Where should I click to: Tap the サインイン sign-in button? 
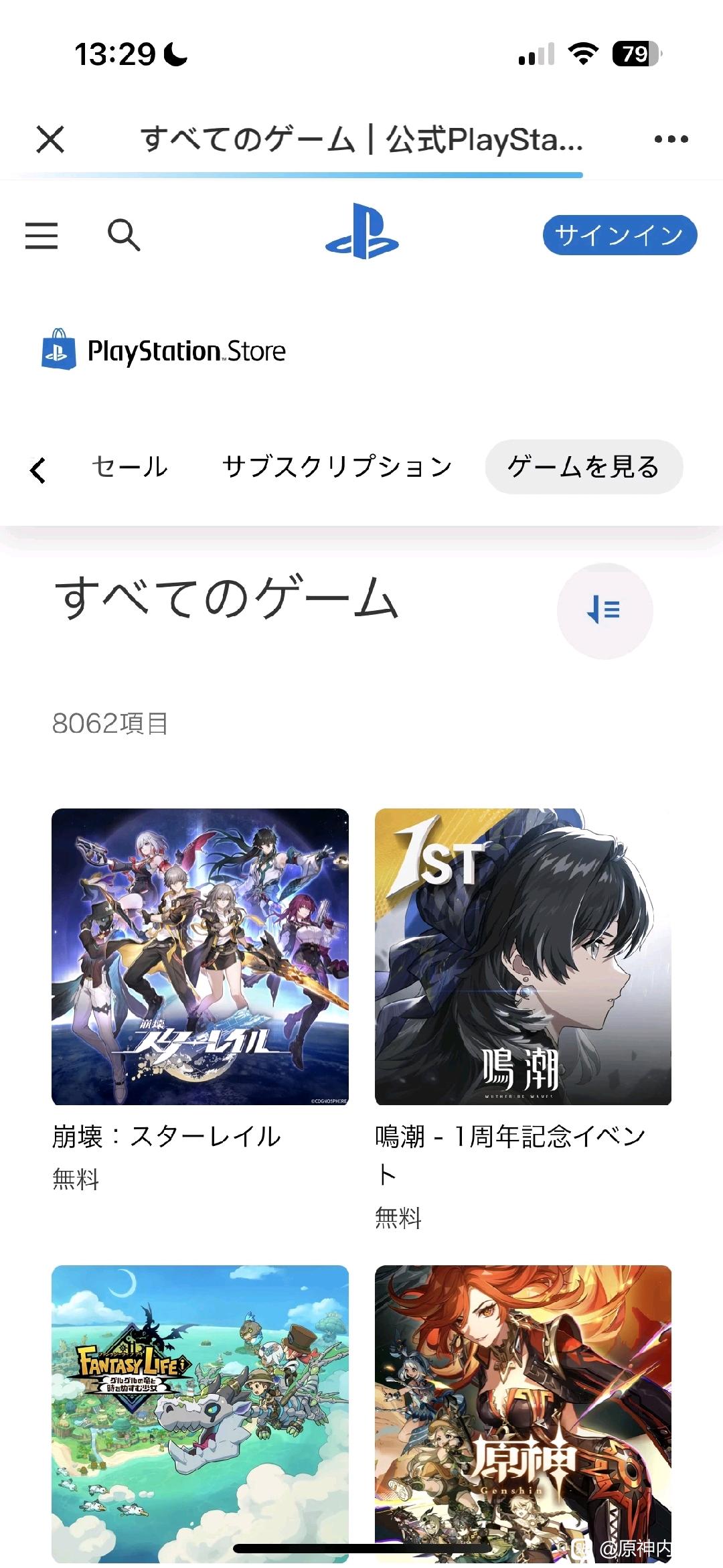(619, 235)
